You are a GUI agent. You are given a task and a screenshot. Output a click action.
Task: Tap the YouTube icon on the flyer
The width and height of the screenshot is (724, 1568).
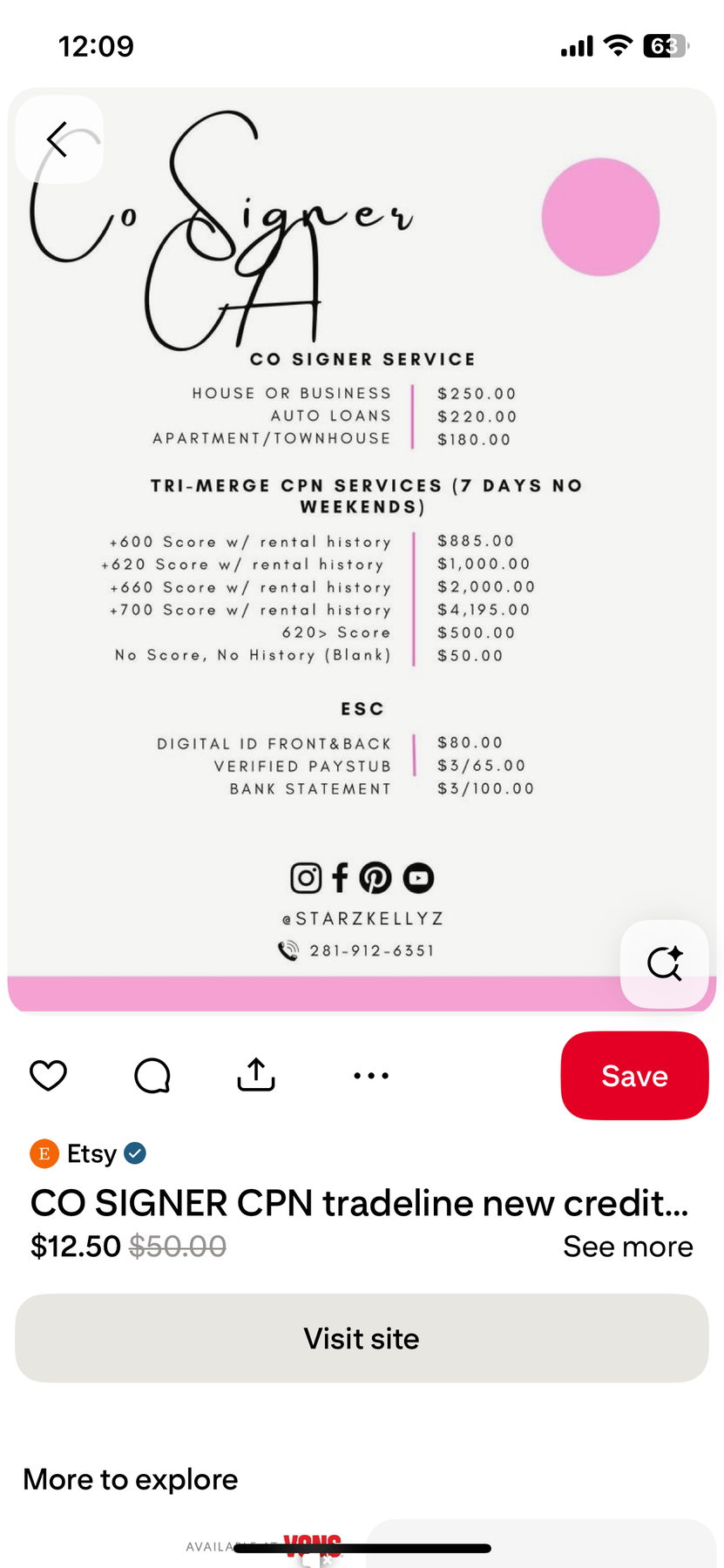(x=418, y=878)
